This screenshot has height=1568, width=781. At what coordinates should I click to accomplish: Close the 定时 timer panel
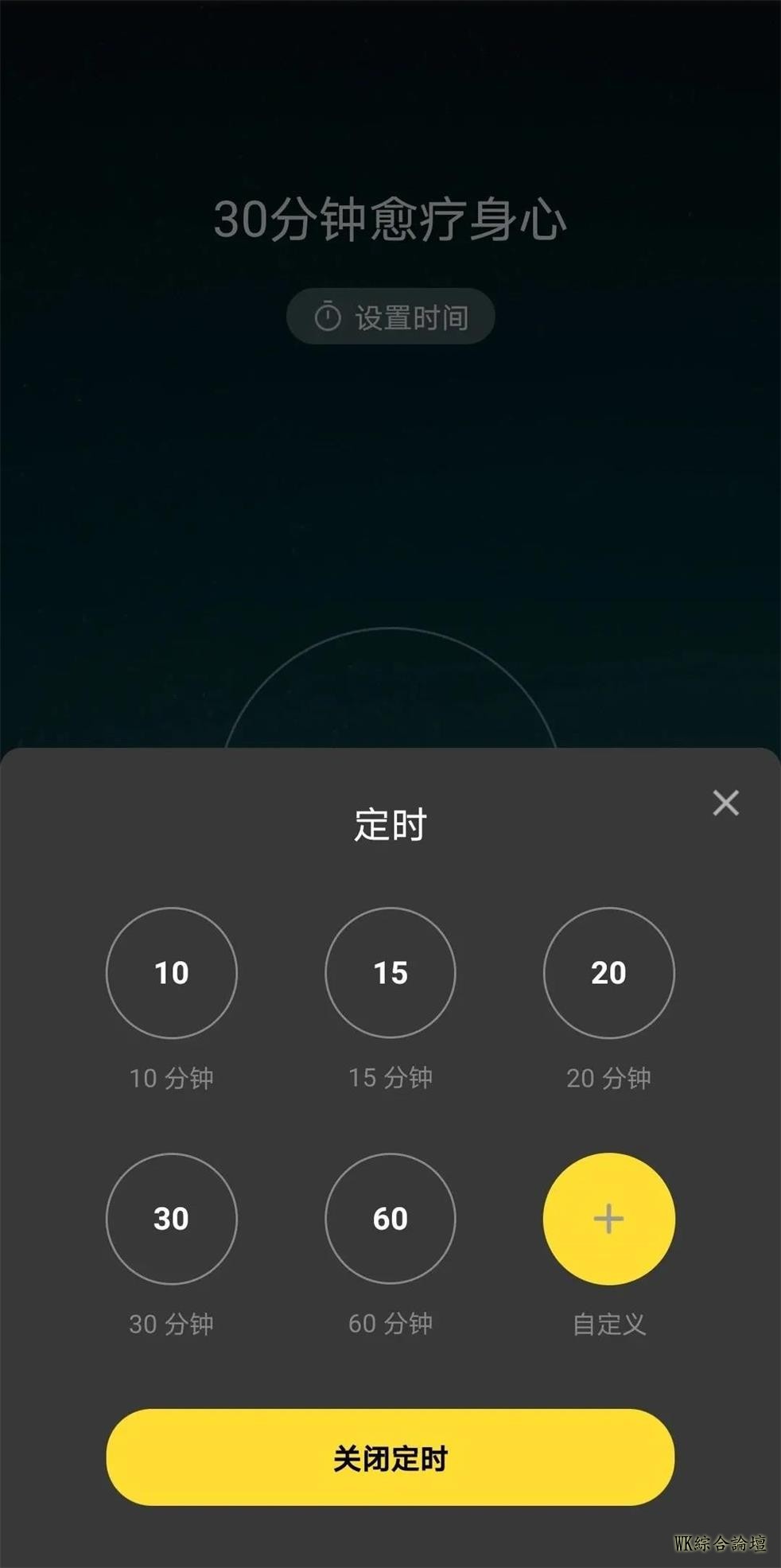725,803
